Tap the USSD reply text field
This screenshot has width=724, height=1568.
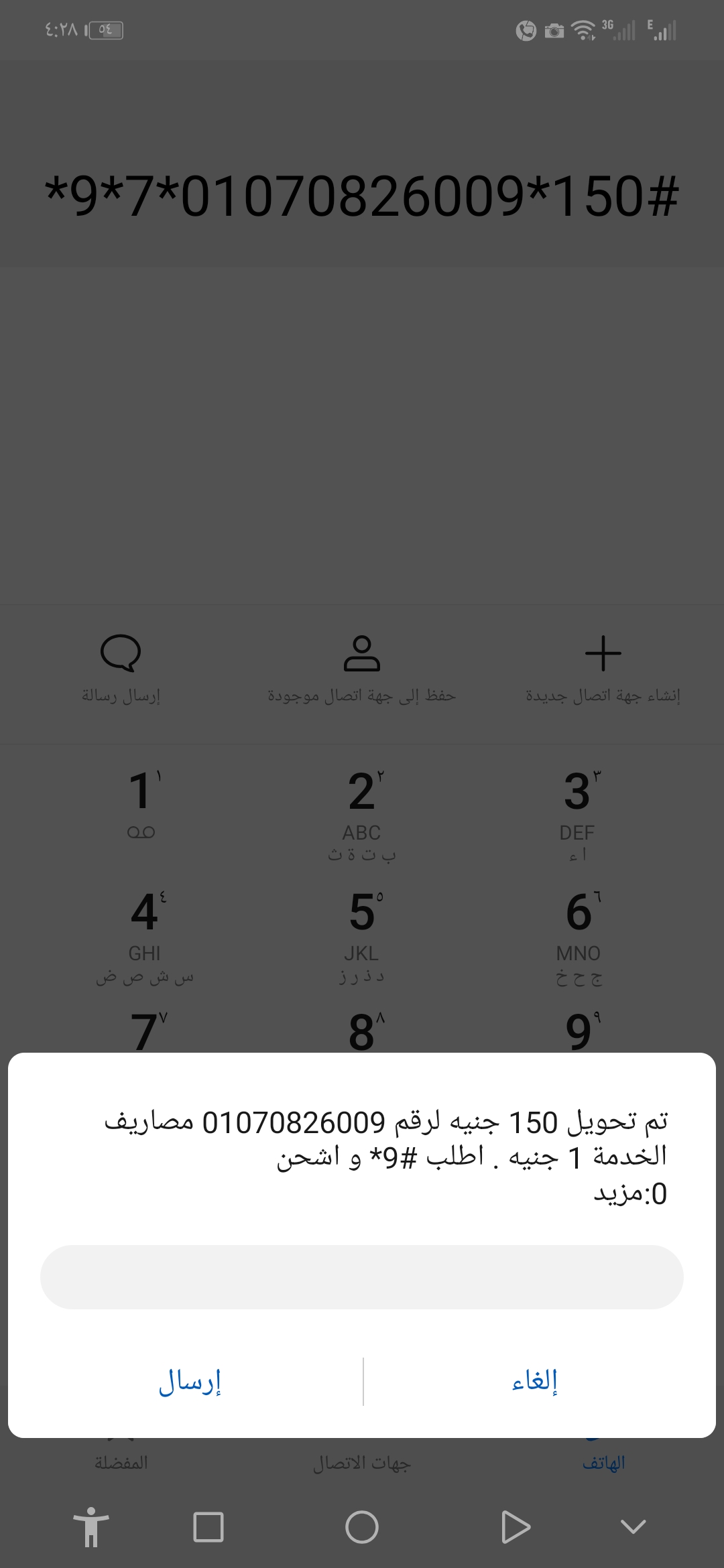tap(362, 1277)
